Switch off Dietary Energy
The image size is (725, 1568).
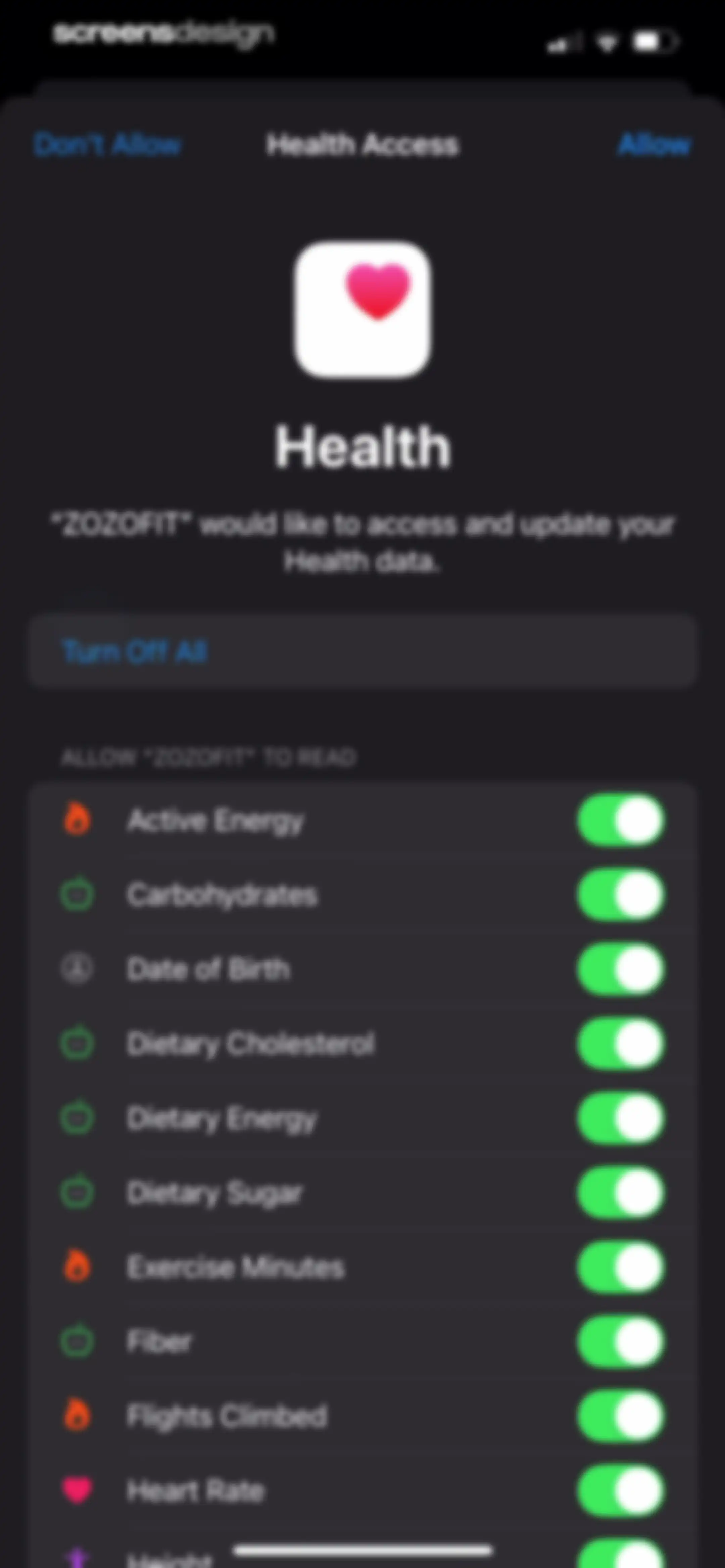620,1118
